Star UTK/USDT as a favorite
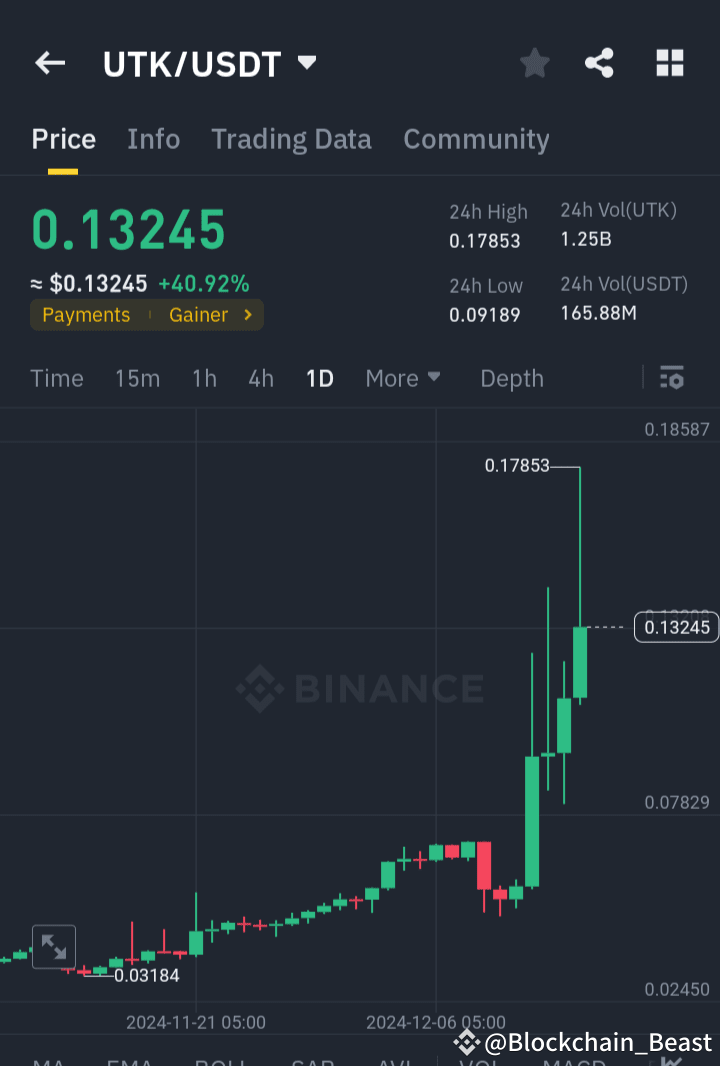The width and height of the screenshot is (720, 1066). (x=534, y=63)
